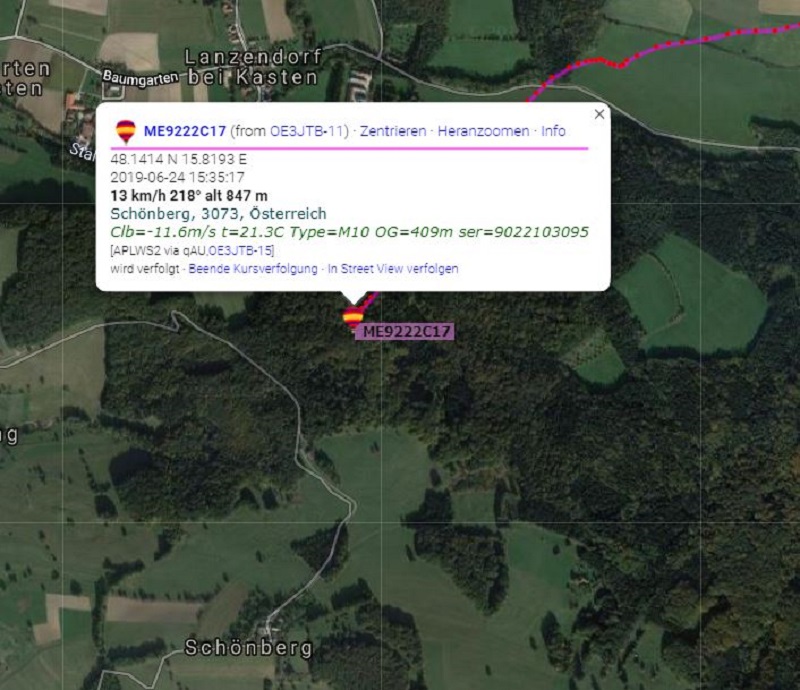The image size is (800, 690).
Task: Tap Heranzoomen to zoom in
Action: pos(483,131)
